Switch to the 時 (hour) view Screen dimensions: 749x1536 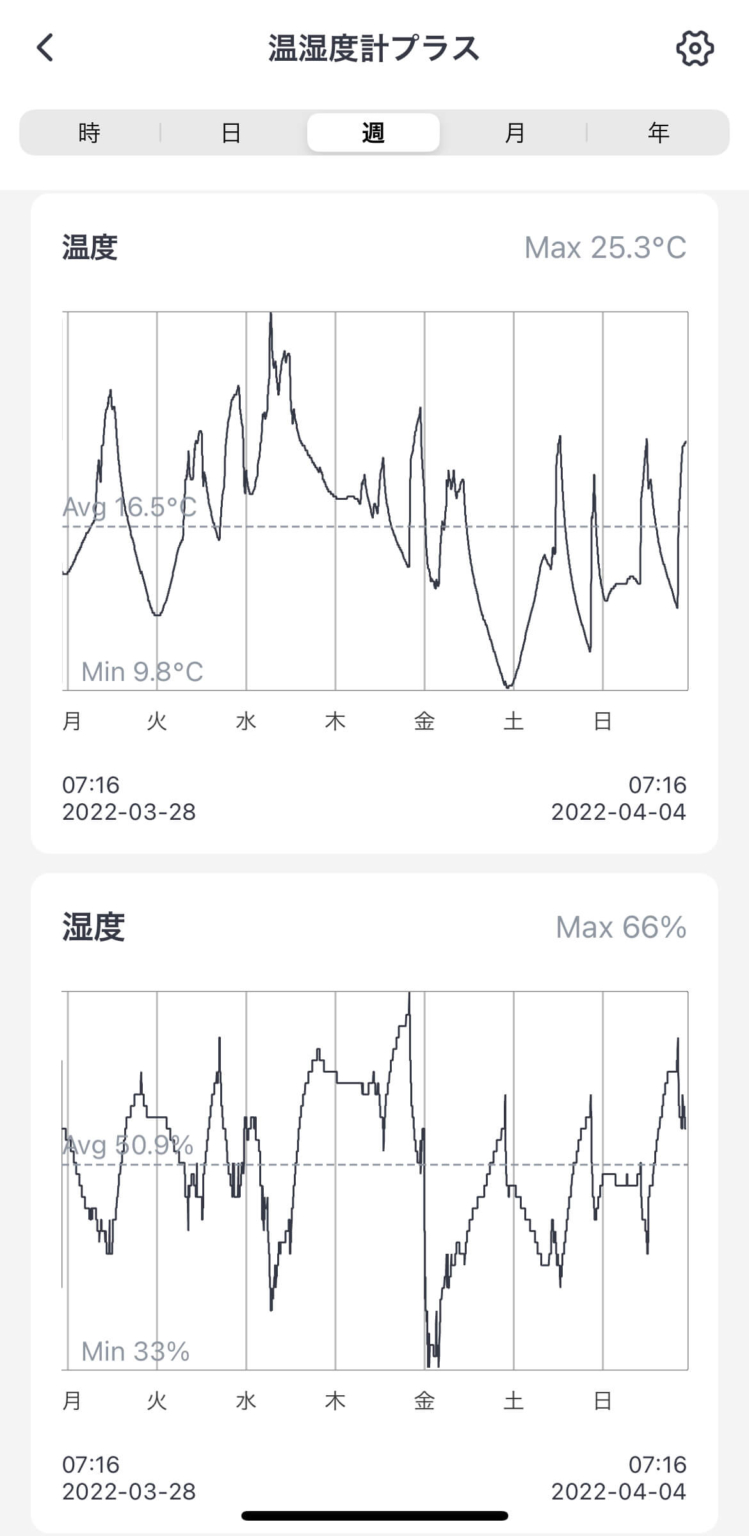tap(89, 133)
